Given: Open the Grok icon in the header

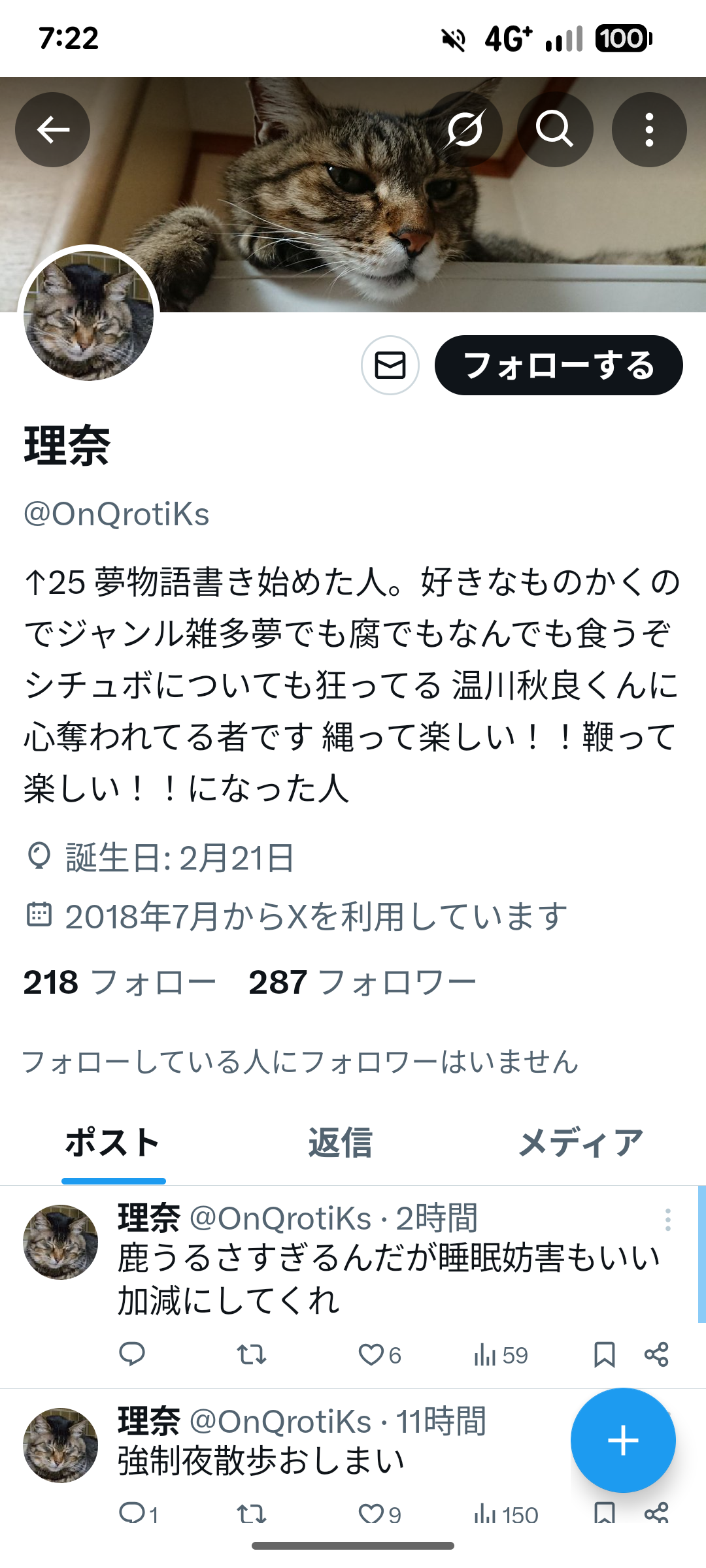Looking at the screenshot, I should [465, 129].
